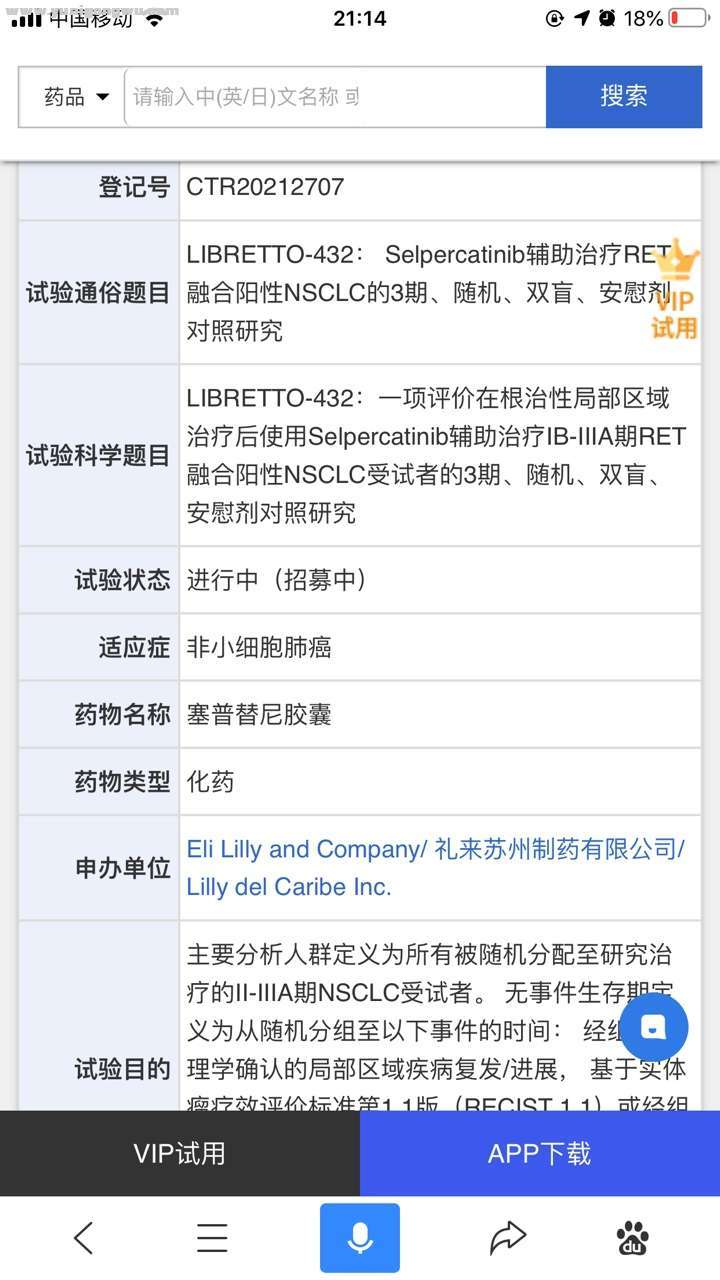This screenshot has height=1280, width=720.
Task: Tap the APP下载 download button
Action: pos(540,1153)
